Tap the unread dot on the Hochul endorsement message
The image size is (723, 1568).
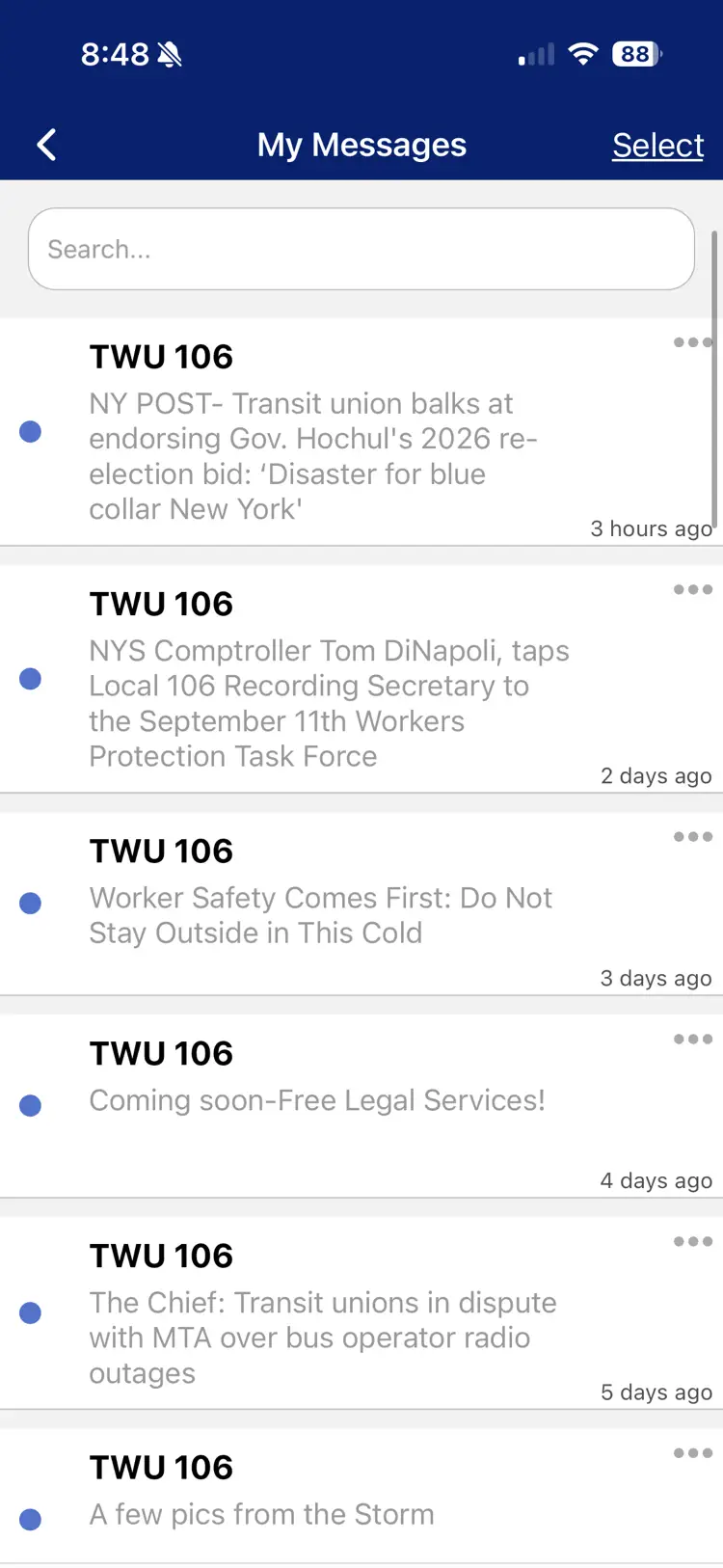click(30, 432)
